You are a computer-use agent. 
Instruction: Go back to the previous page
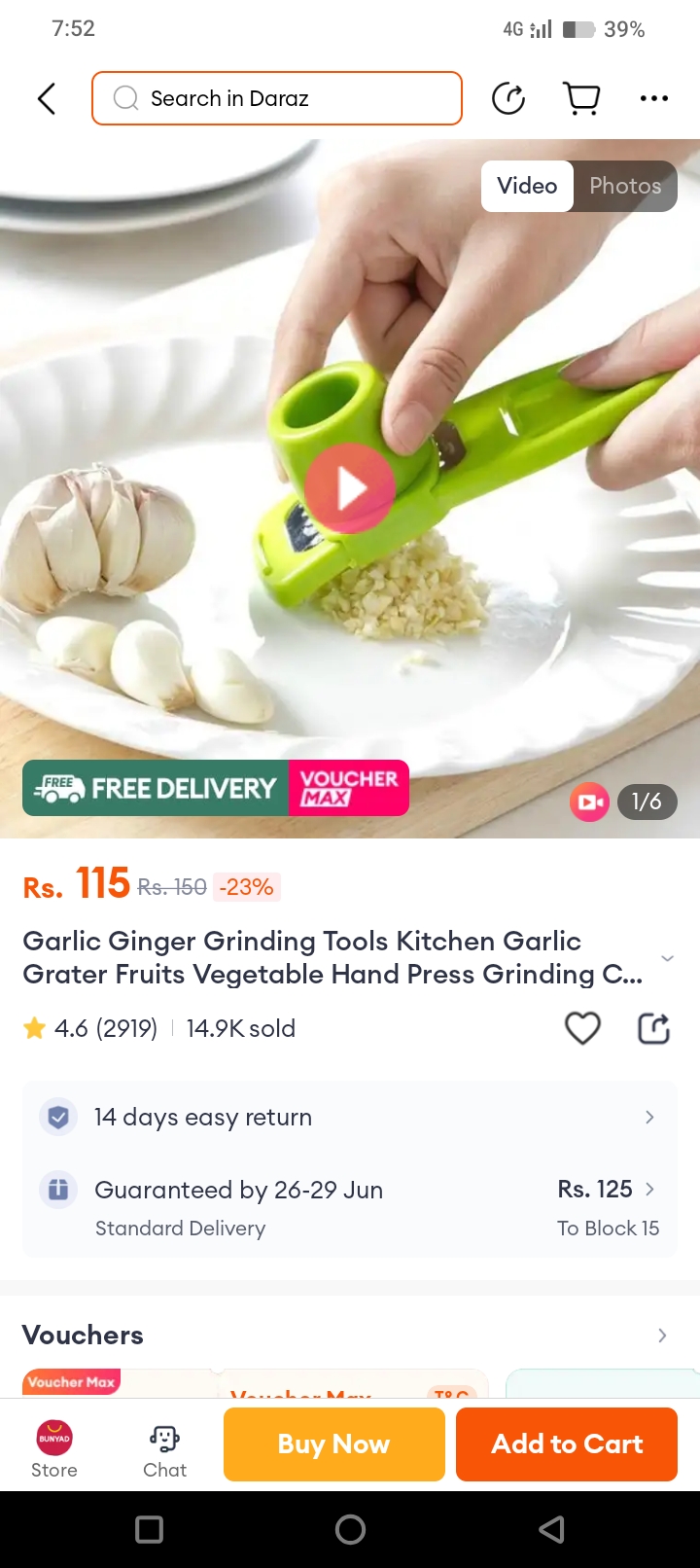pyautogui.click(x=46, y=98)
